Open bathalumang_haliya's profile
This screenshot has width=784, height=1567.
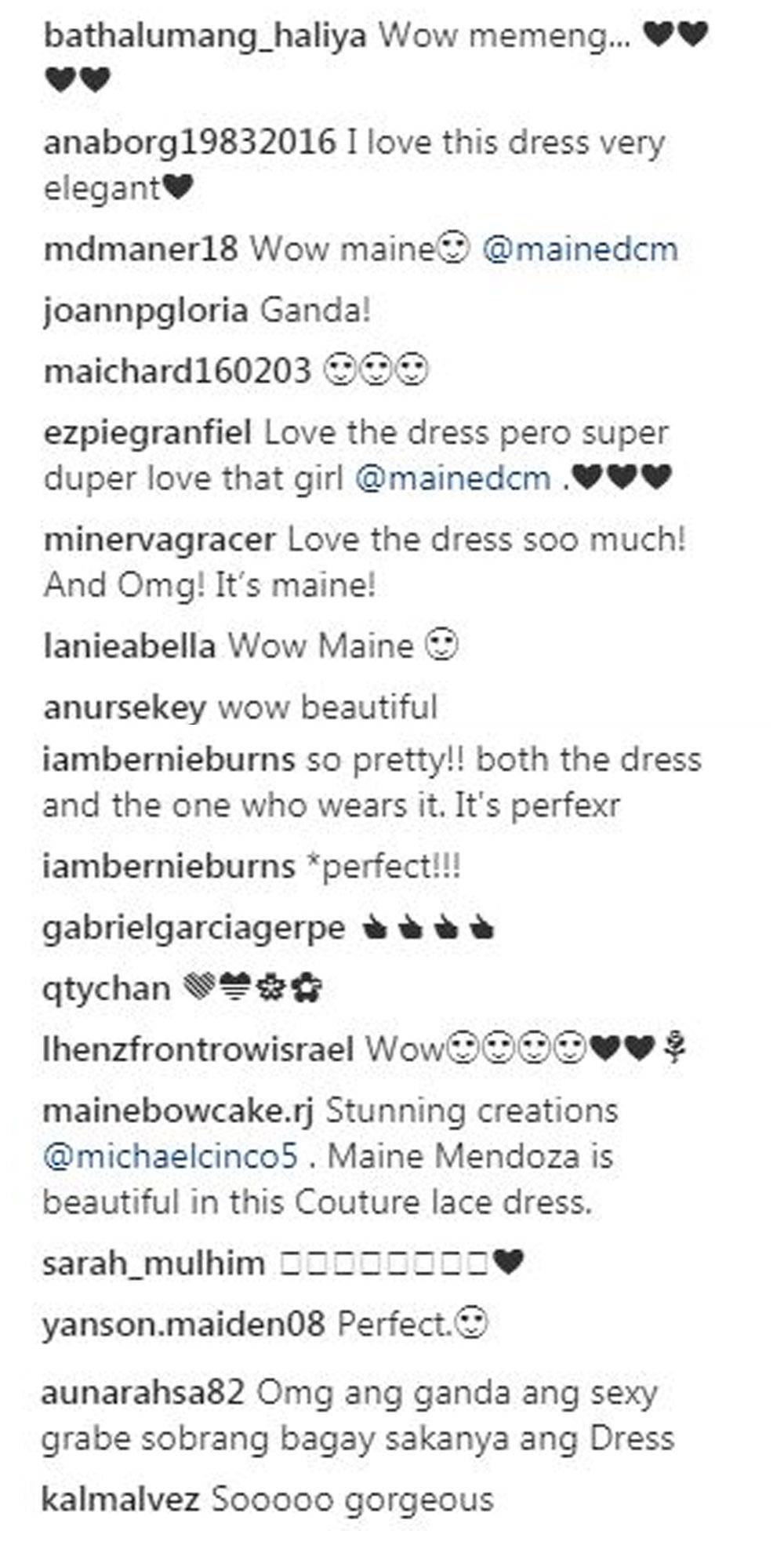205,37
